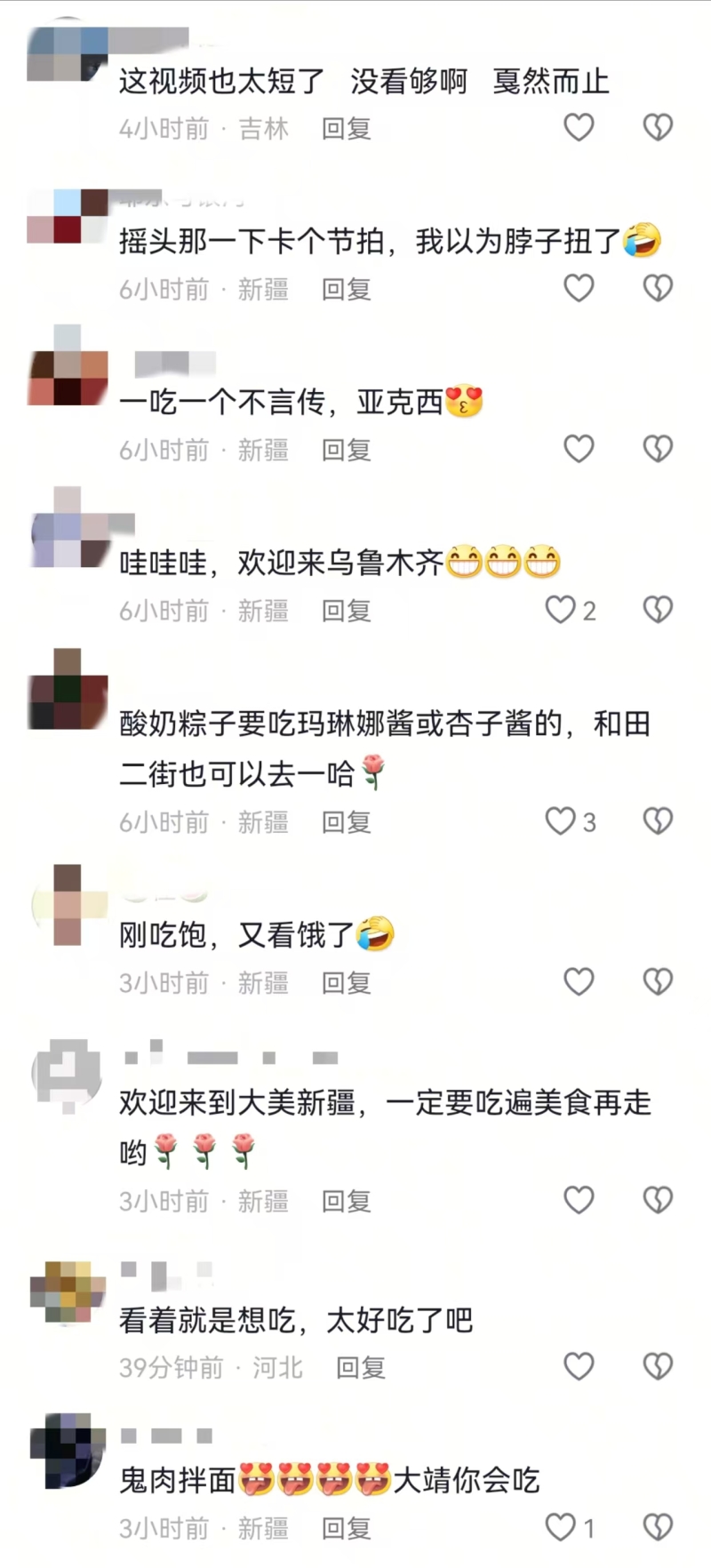This screenshot has width=711, height=1568.
Task: Reply to '摇头那一下卡个节拍' comment
Action: tap(346, 290)
